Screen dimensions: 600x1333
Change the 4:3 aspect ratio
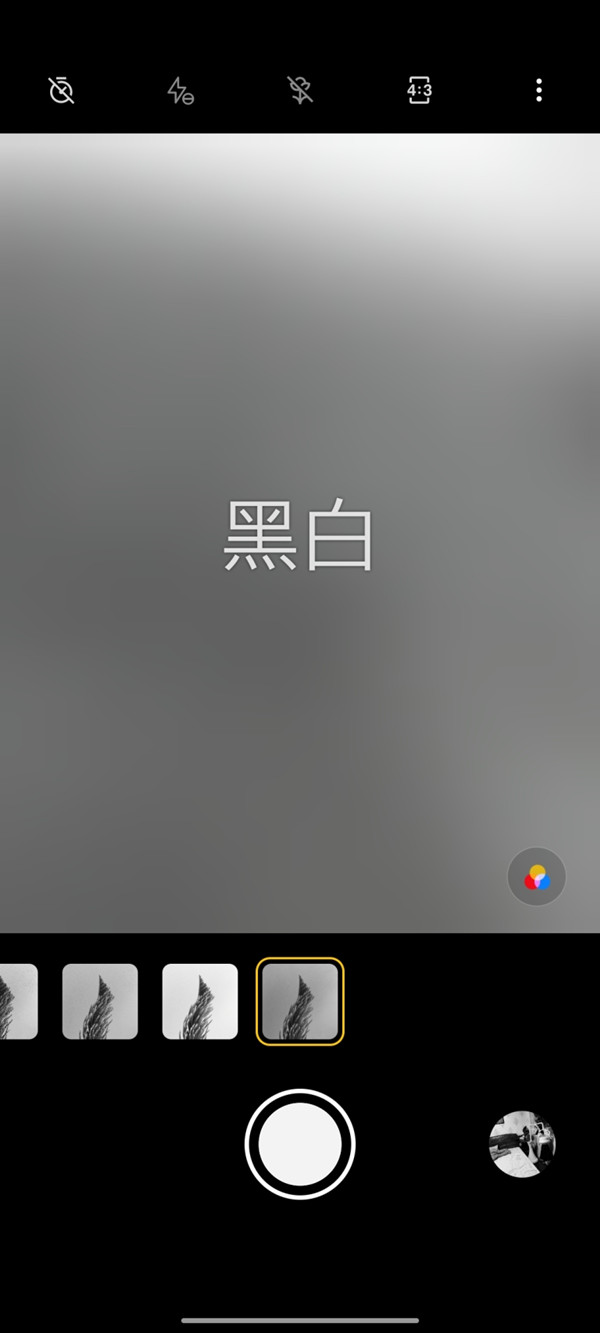[419, 91]
